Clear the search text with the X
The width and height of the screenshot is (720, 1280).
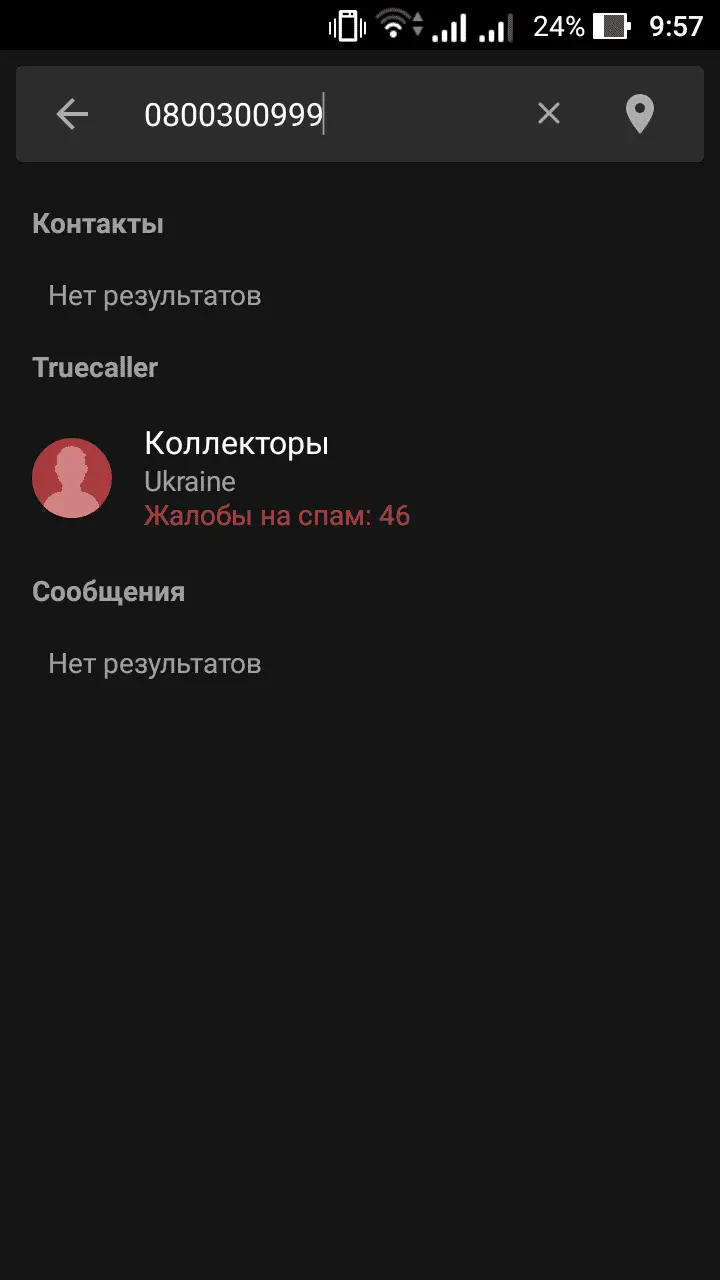[x=548, y=114]
